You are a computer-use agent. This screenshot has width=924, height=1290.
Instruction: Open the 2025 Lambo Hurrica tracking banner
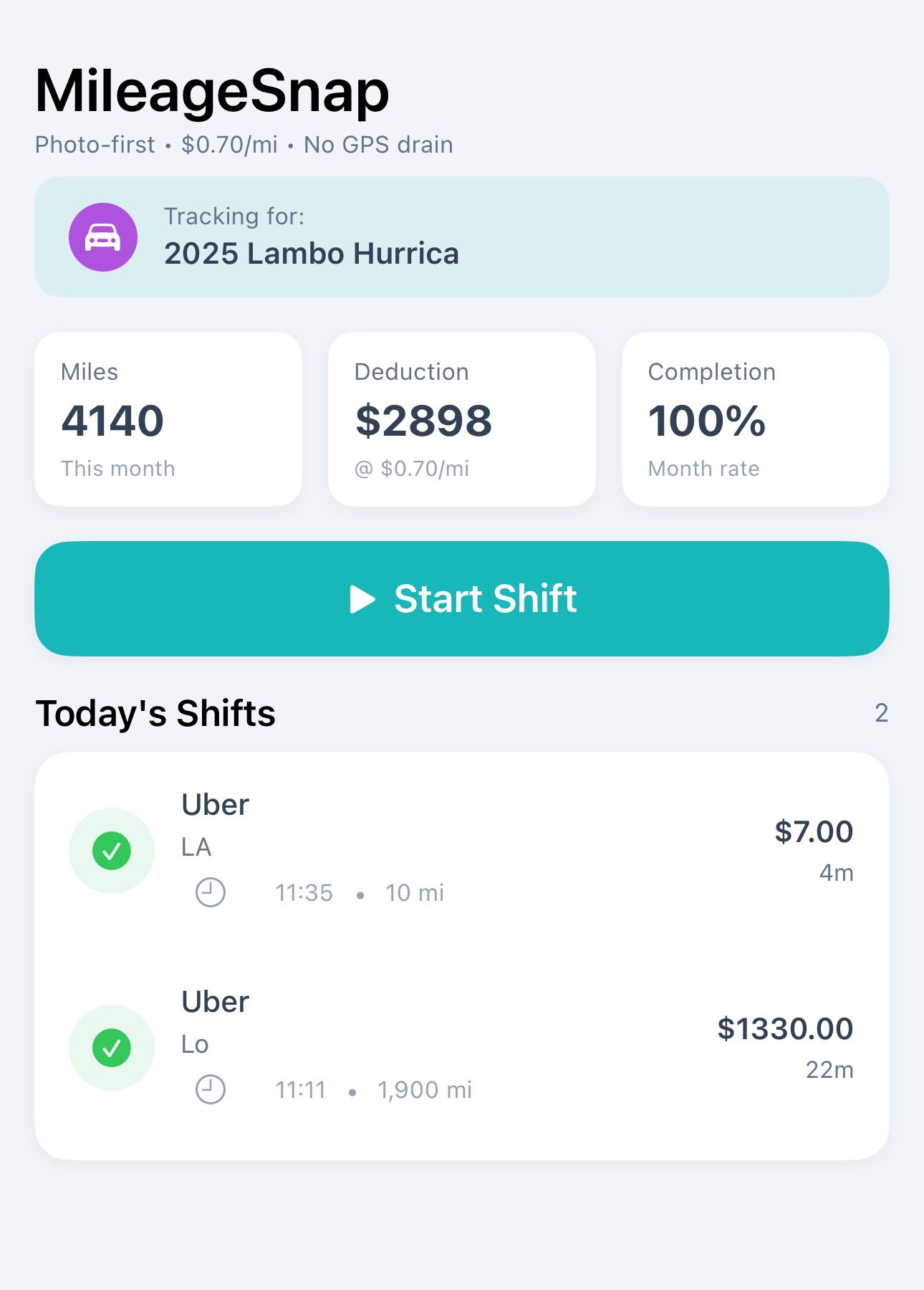coord(461,236)
